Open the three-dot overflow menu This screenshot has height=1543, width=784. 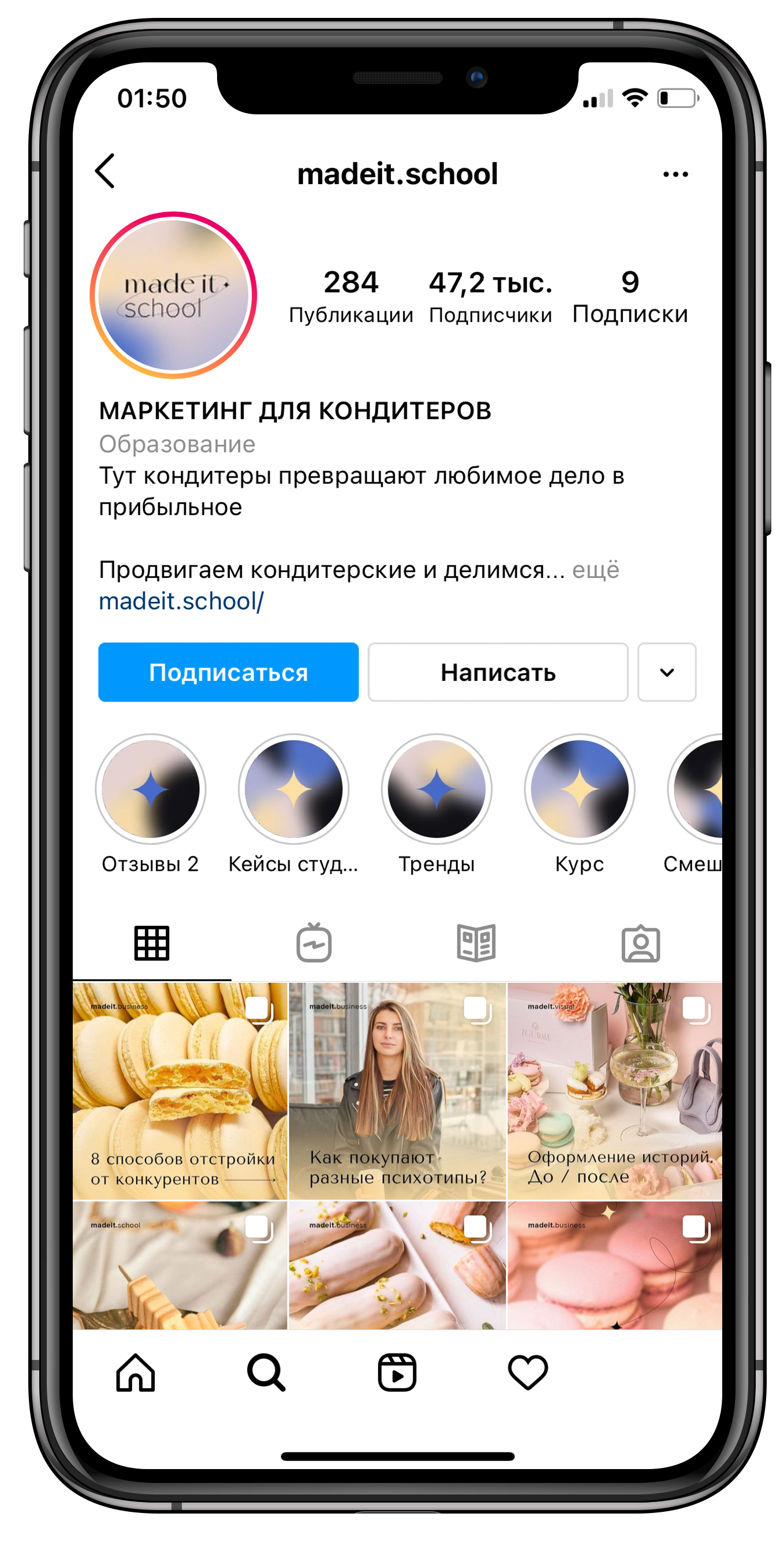(675, 174)
